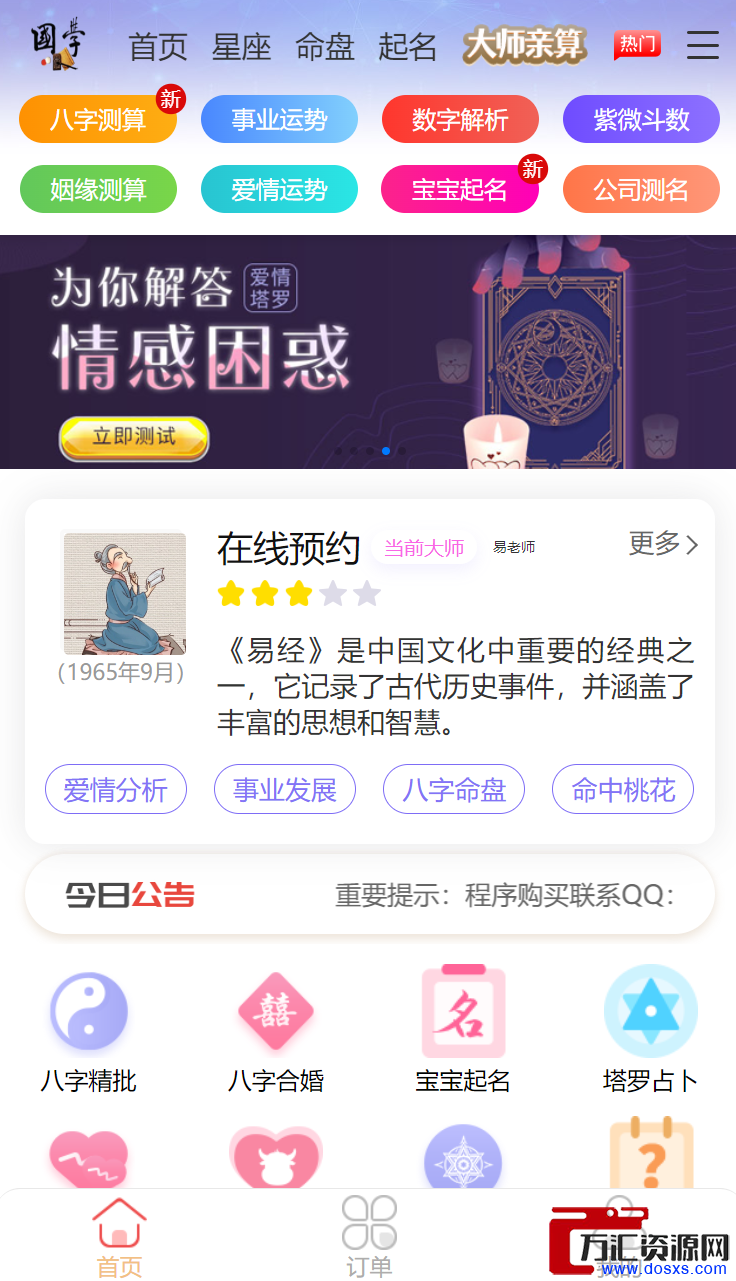View 更多 masters
The image size is (736, 1281).
pyautogui.click(x=663, y=543)
